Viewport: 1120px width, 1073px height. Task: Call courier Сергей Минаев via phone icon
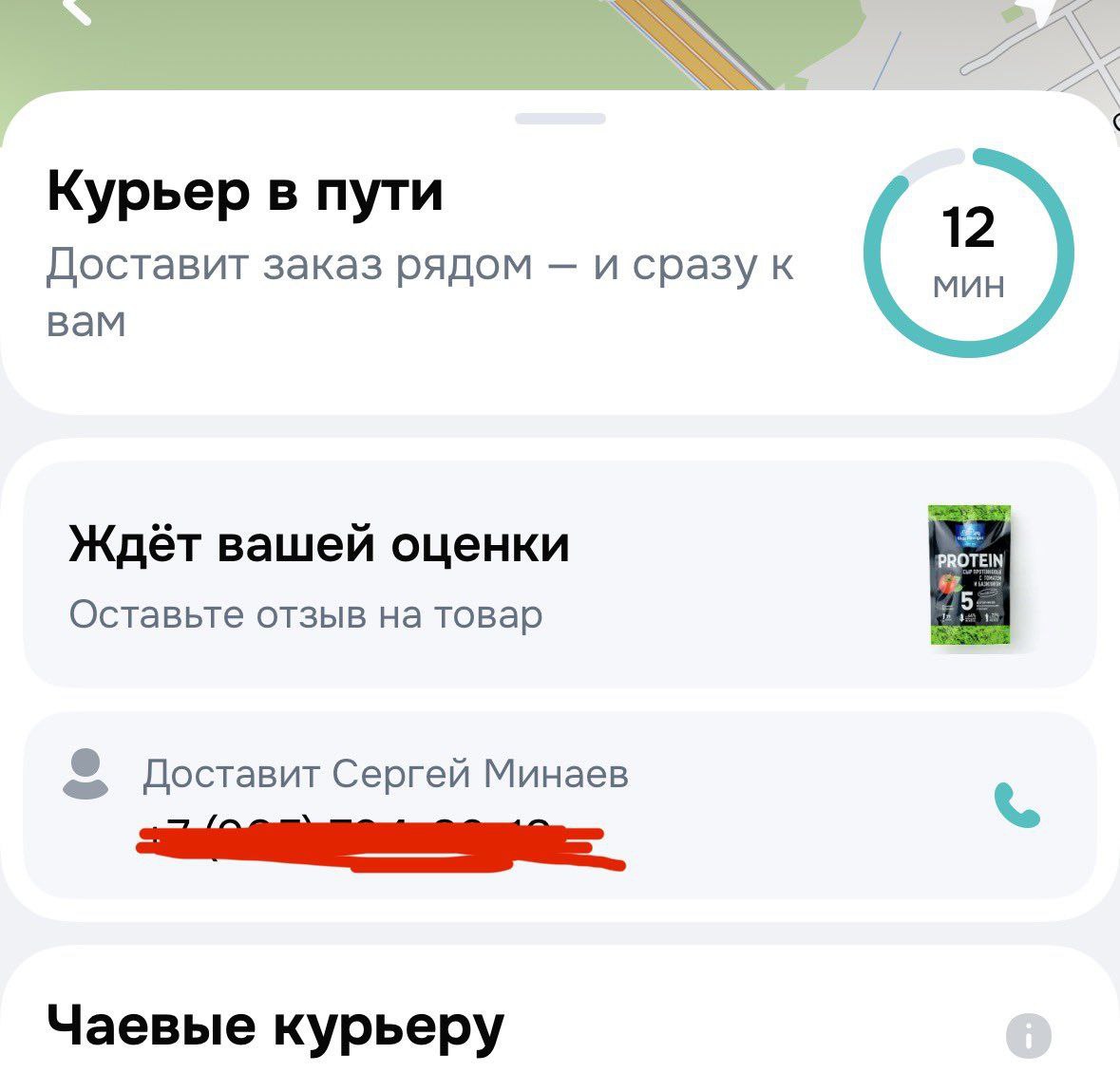[1016, 805]
